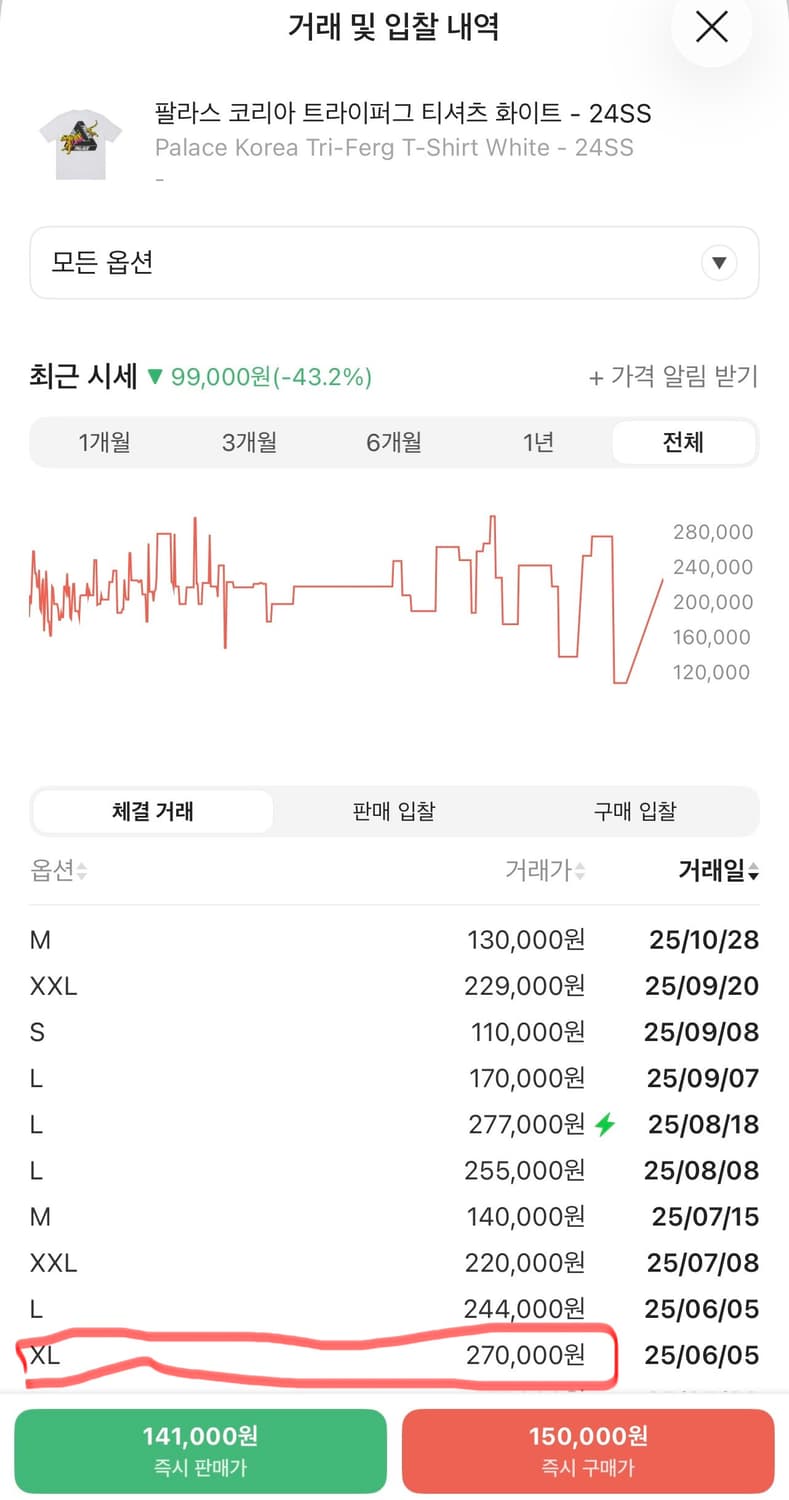Switch to the 구매 입찰 tab
Viewport: 789px width, 1500px height.
pos(636,811)
